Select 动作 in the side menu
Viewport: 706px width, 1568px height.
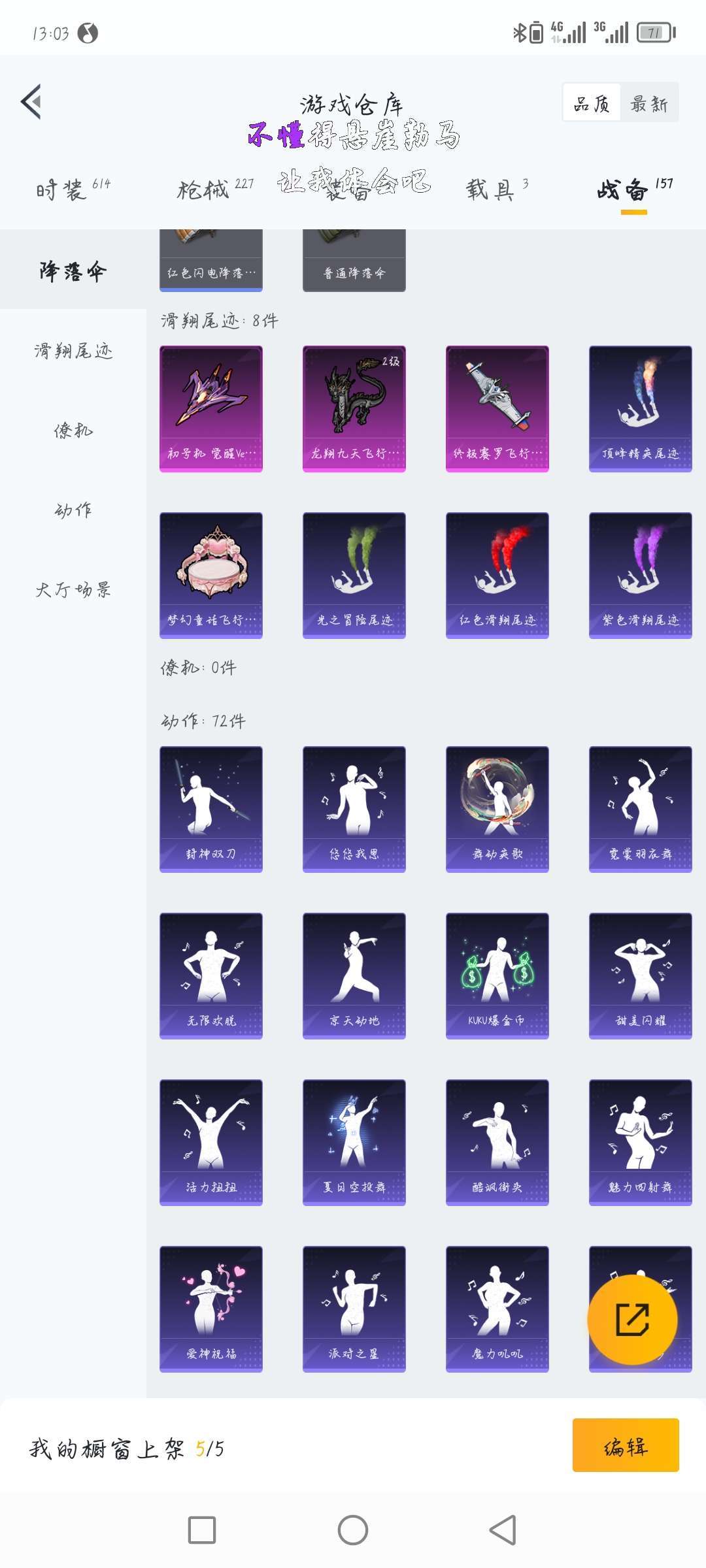[73, 510]
